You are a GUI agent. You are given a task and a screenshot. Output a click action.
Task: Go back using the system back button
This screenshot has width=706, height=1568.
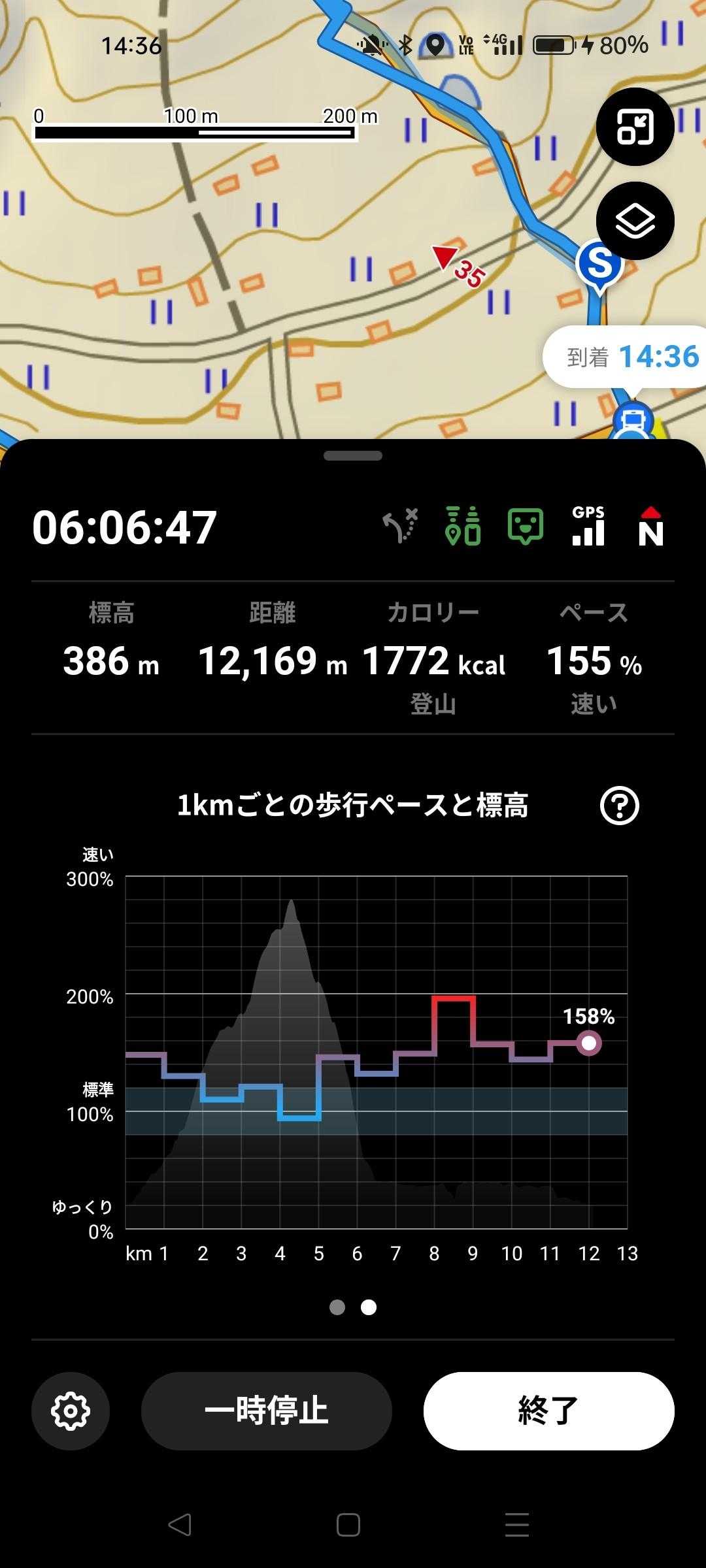click(x=180, y=1525)
